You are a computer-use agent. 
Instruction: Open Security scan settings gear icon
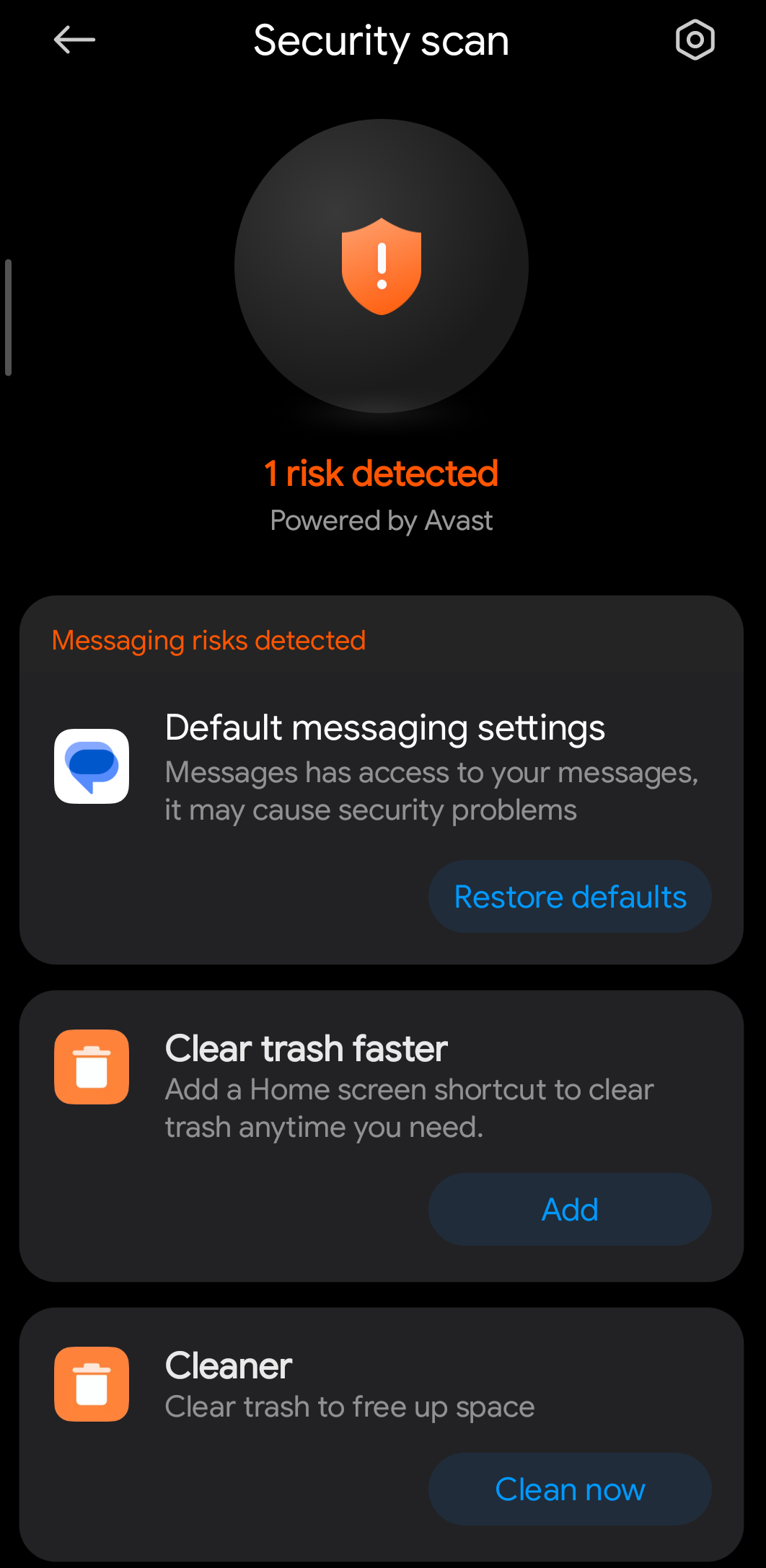(x=695, y=40)
